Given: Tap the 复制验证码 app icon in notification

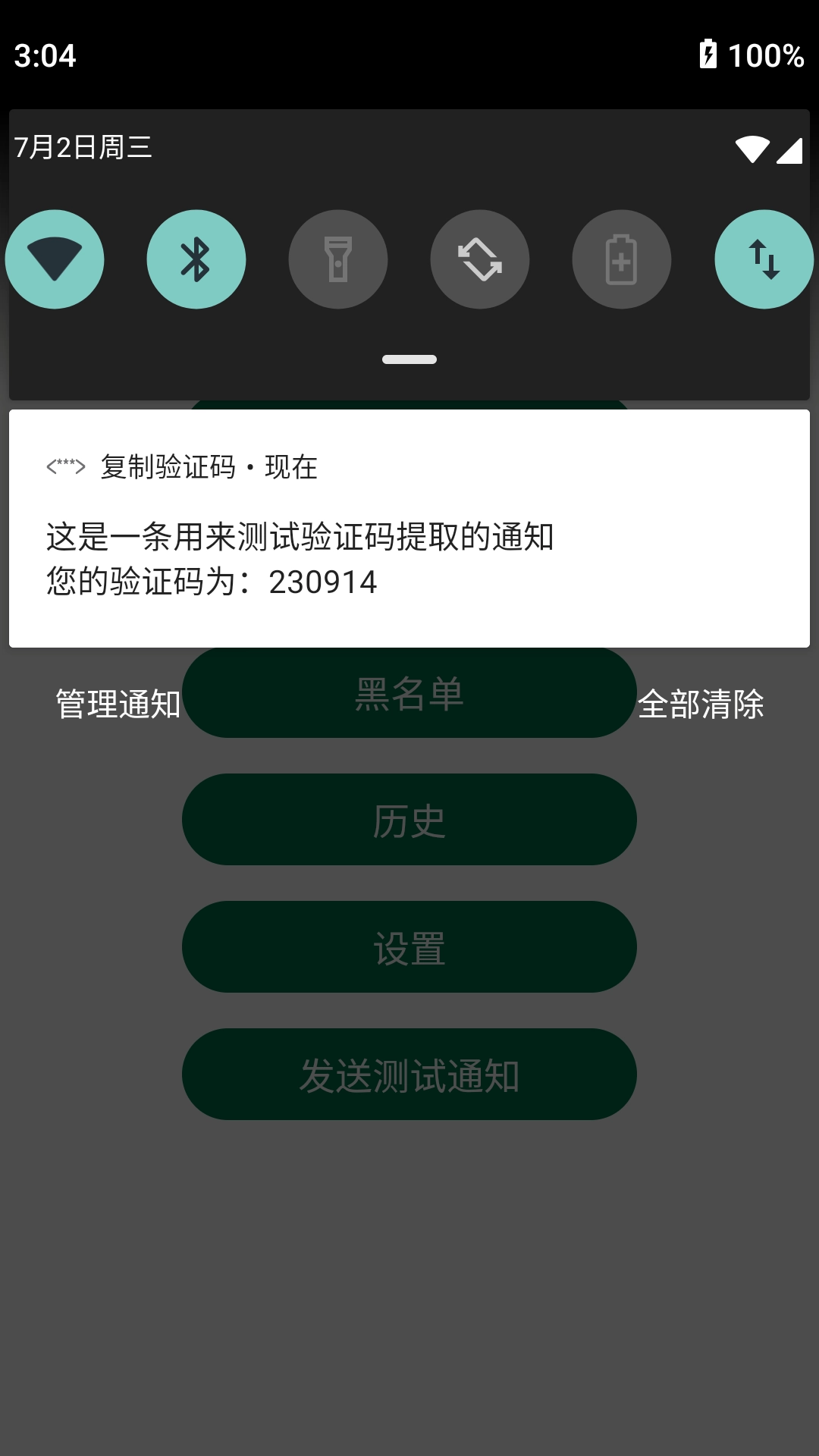Looking at the screenshot, I should click(67, 466).
